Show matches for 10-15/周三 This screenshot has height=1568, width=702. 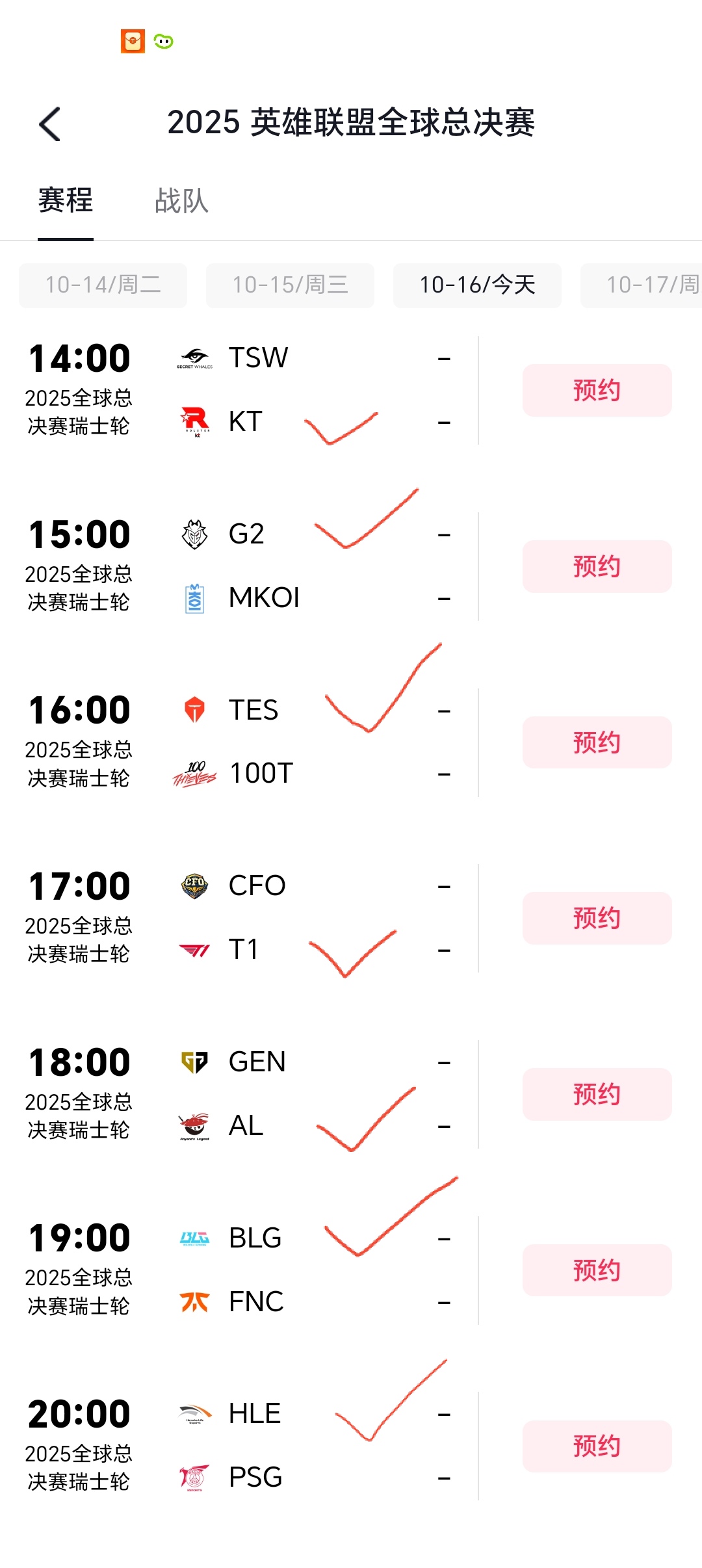click(x=290, y=285)
